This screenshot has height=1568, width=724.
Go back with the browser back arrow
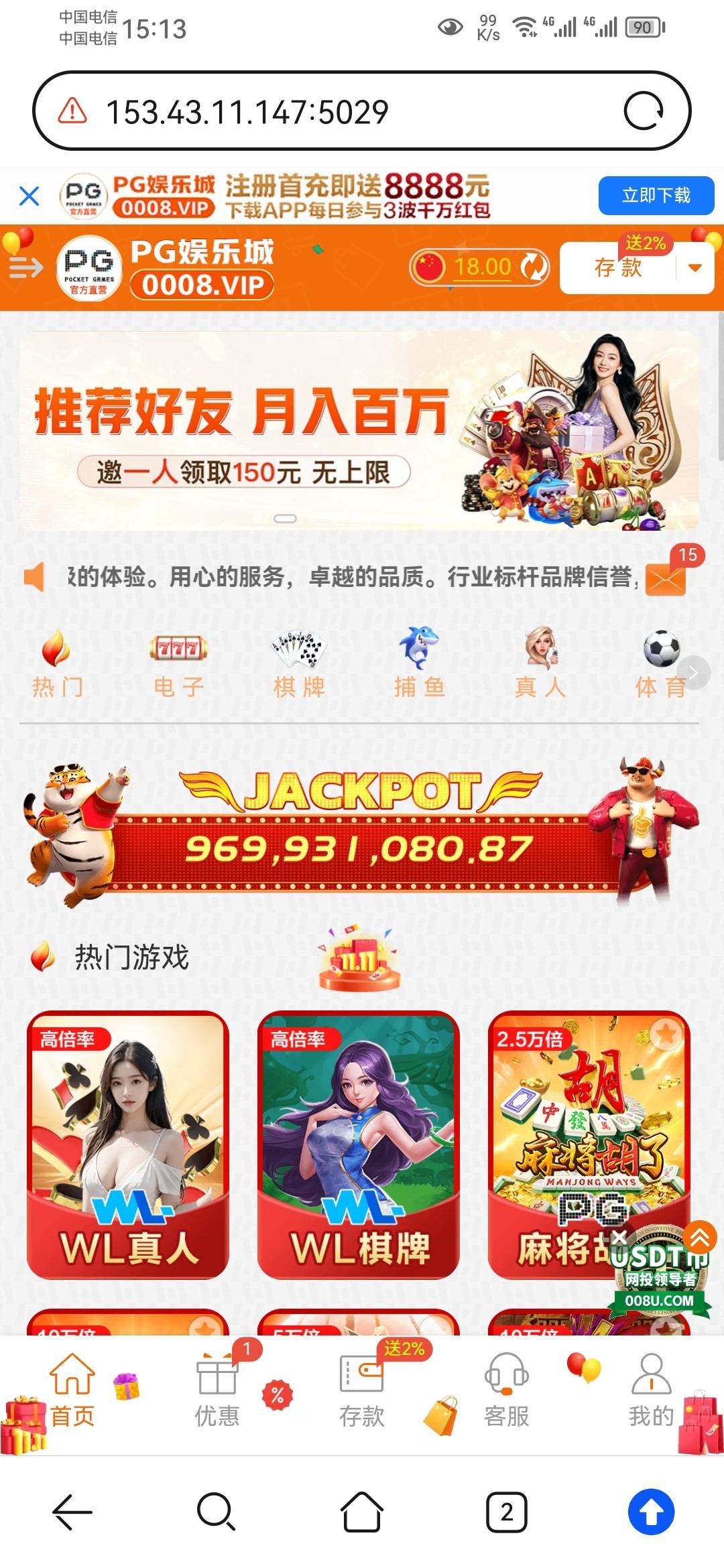[x=72, y=1512]
